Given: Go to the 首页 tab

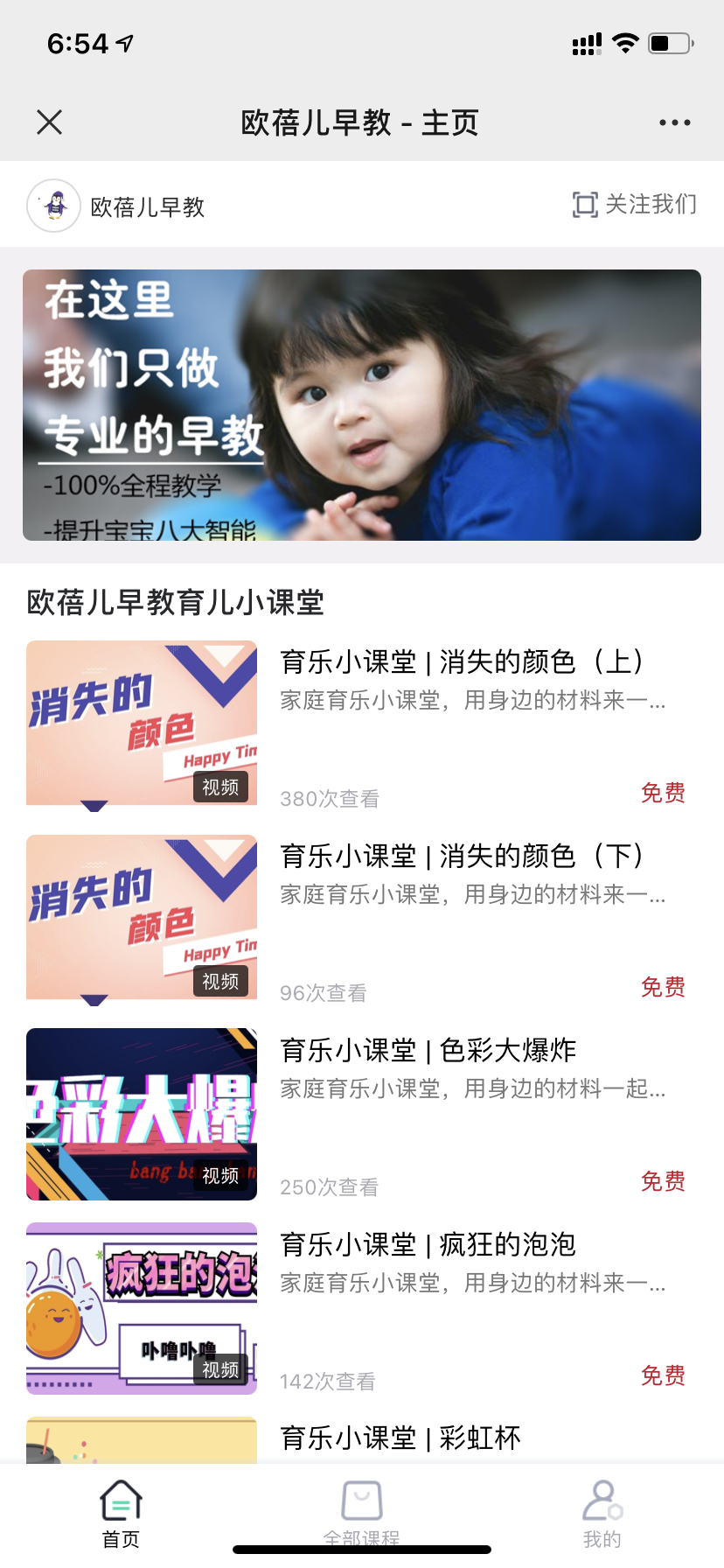Looking at the screenshot, I should pos(121,1514).
